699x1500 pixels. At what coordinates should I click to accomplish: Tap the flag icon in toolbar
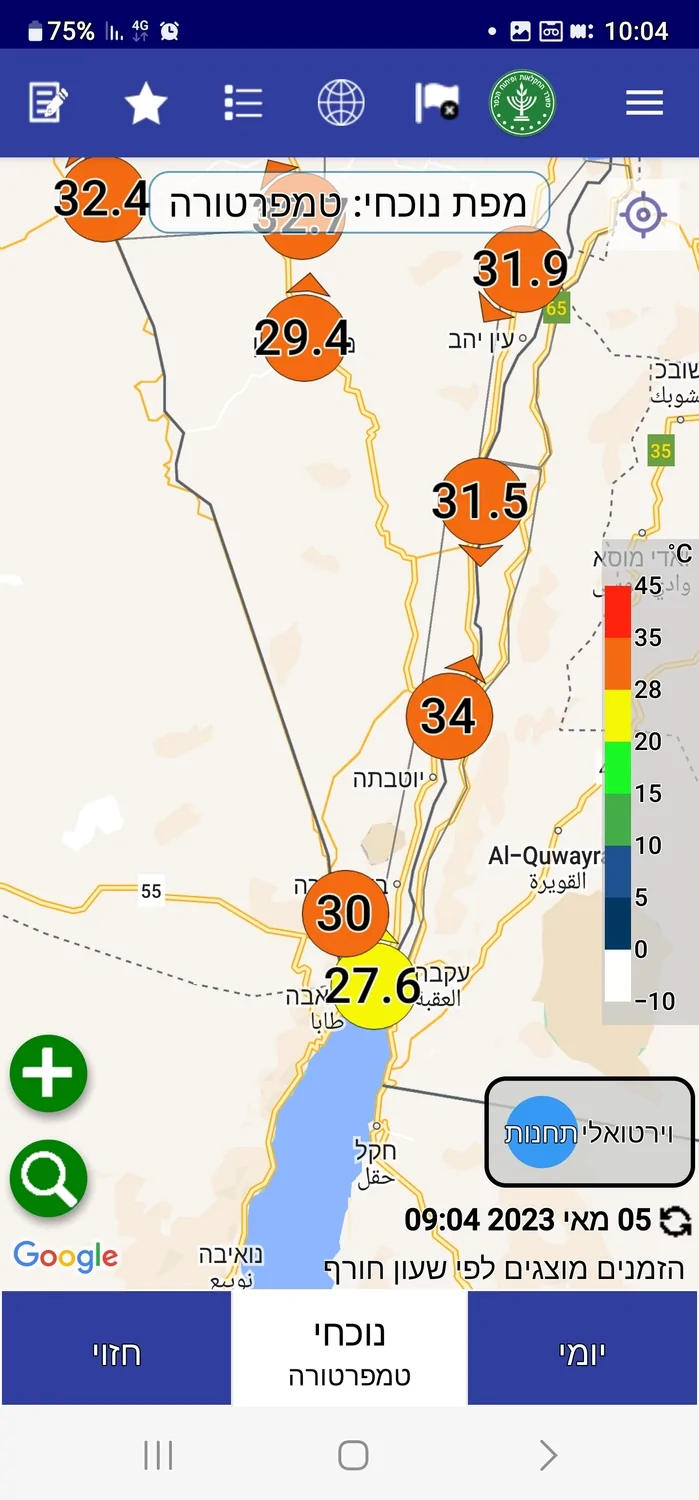pos(436,103)
